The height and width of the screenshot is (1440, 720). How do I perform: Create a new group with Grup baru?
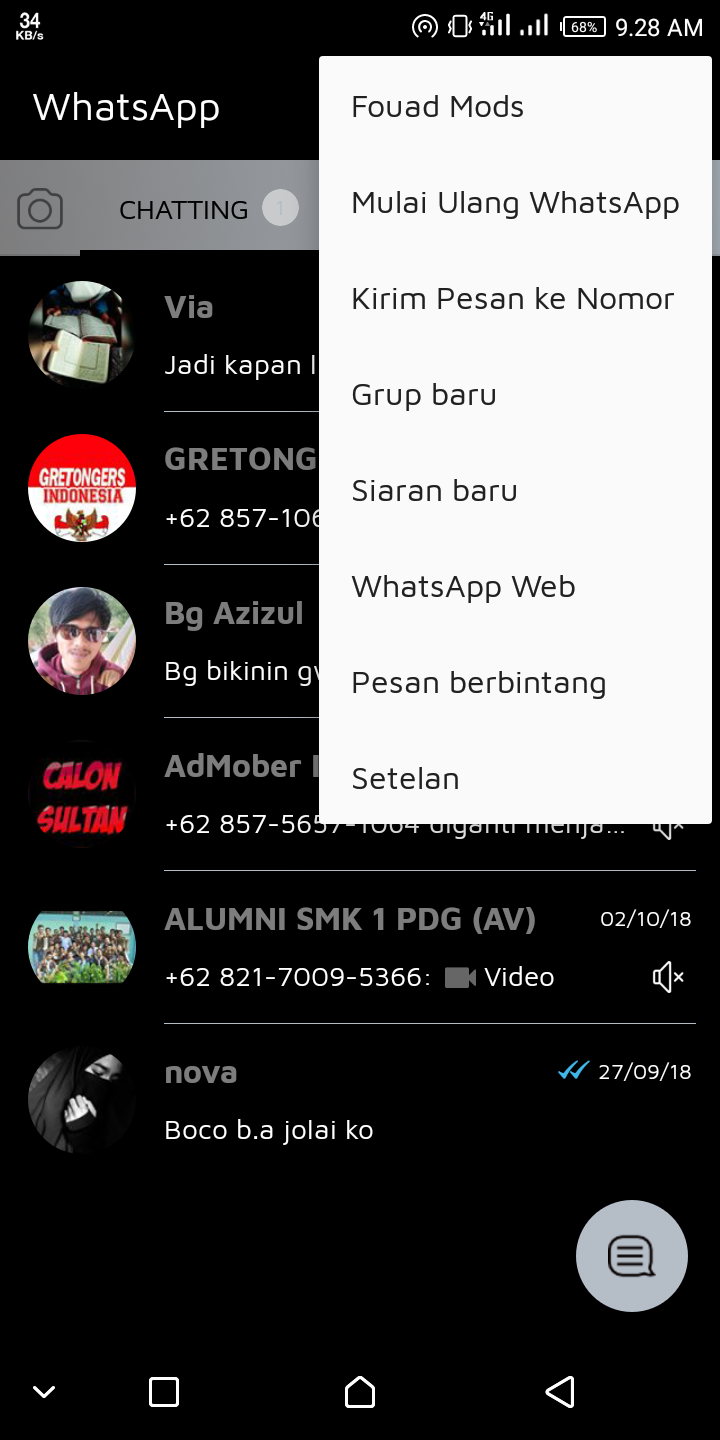pos(424,395)
